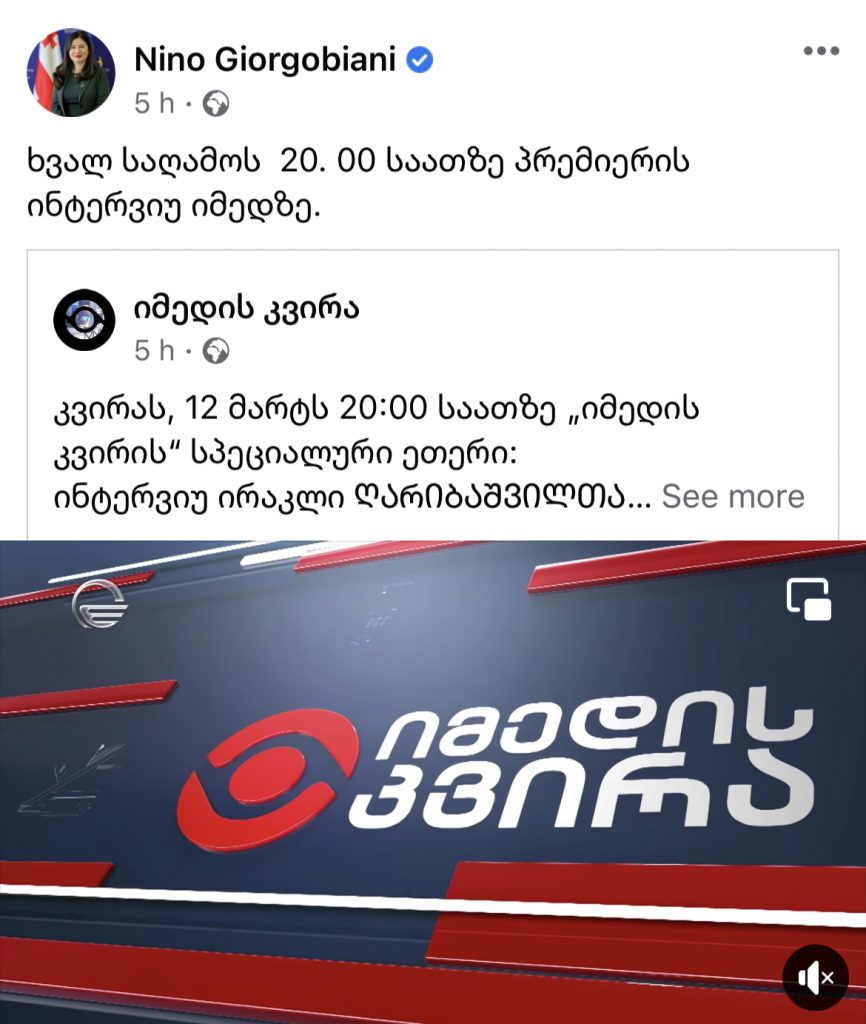Screen dimensions: 866x1024
Task: Open Nino Giorgobiani's profile picture
Action: pyautogui.click(x=70, y=73)
